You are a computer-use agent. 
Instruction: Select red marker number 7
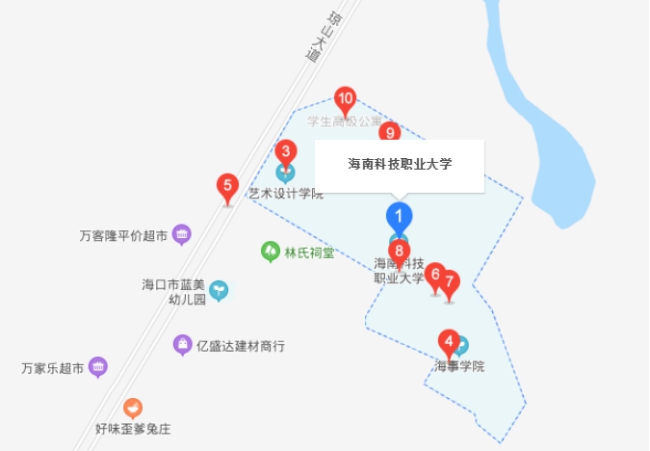(450, 282)
